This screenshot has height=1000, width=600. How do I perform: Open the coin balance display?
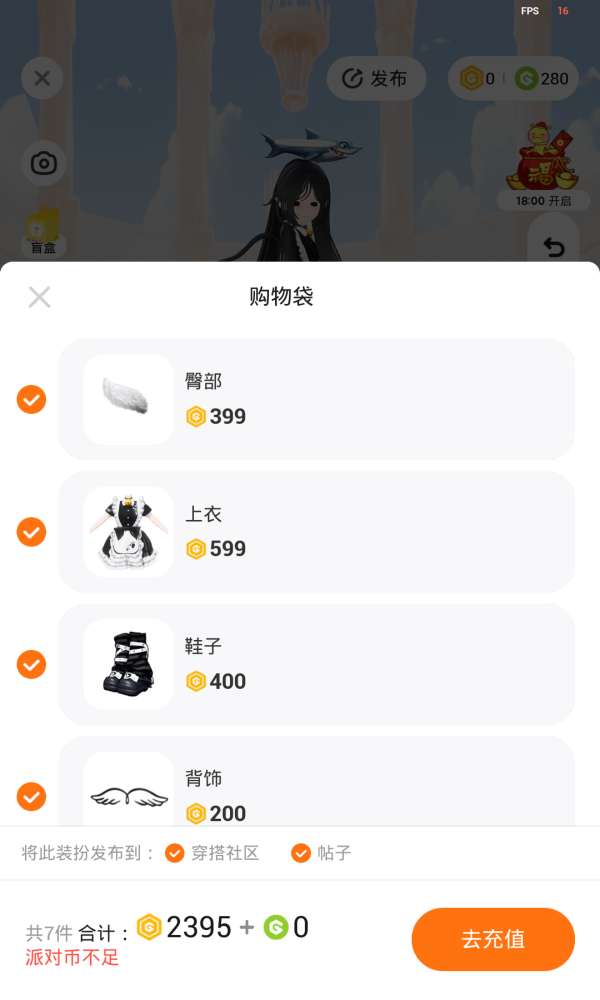pos(513,78)
